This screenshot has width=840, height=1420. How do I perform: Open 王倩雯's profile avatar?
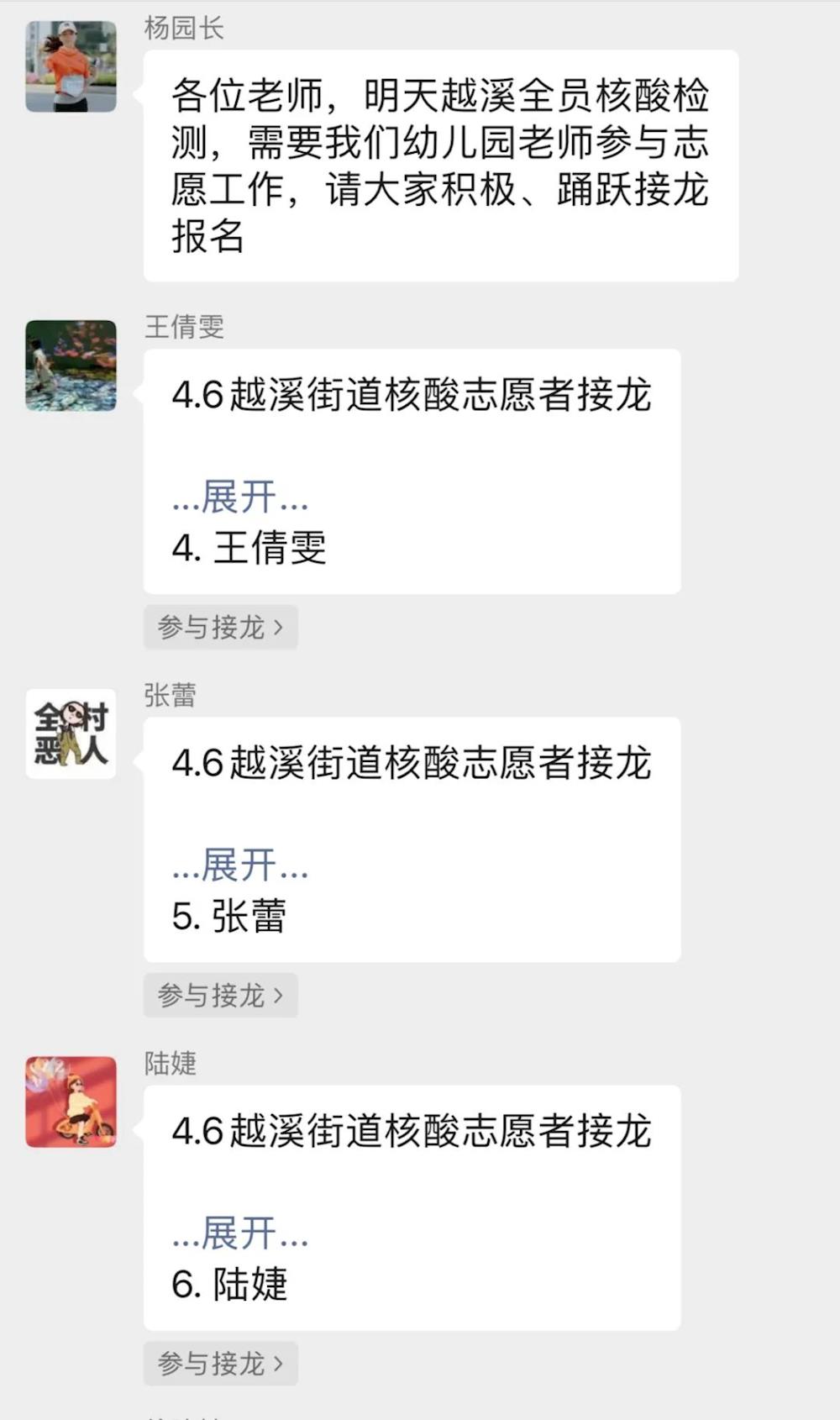[x=71, y=366]
